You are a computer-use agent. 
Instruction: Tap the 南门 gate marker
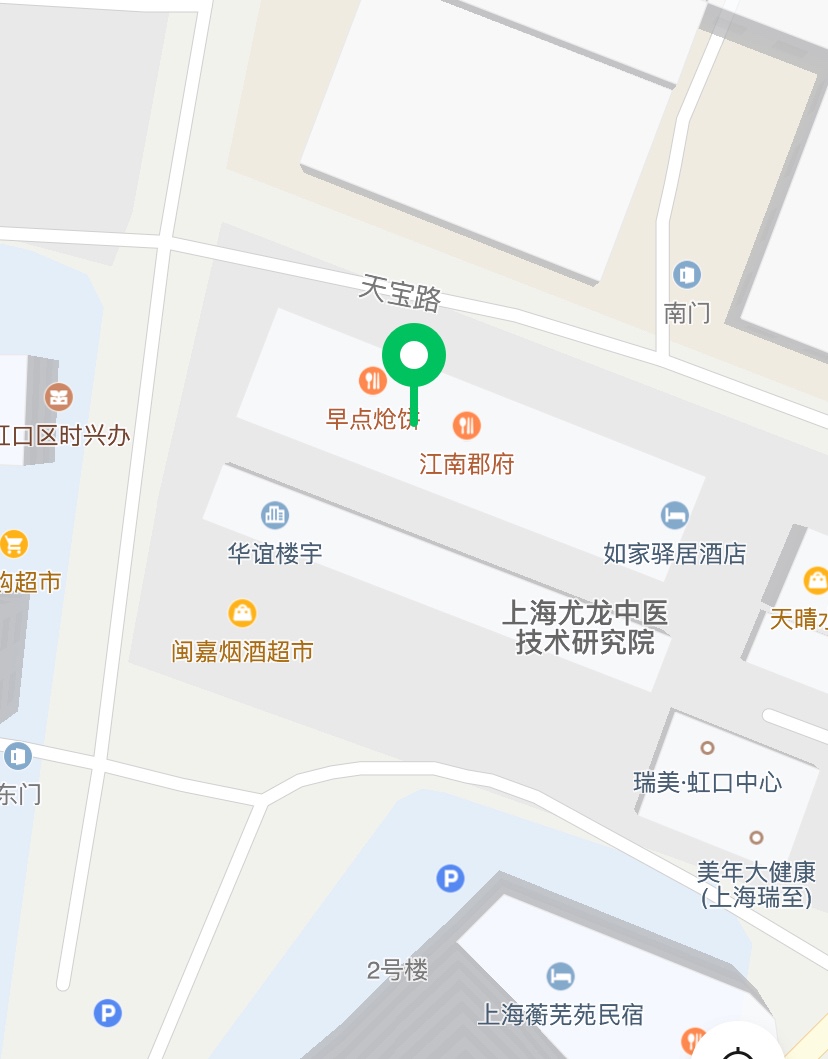click(x=687, y=274)
